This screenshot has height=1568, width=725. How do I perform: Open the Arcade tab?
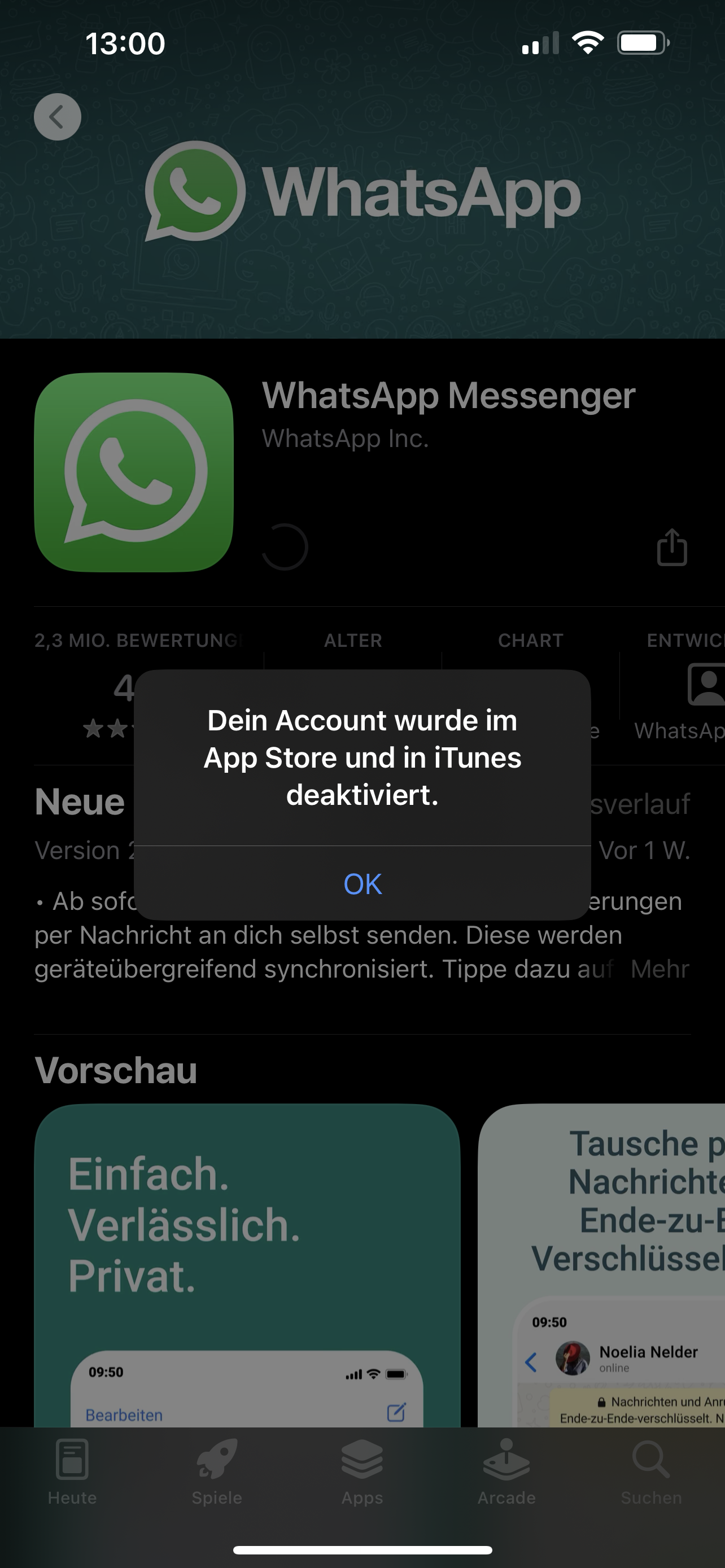(506, 1472)
